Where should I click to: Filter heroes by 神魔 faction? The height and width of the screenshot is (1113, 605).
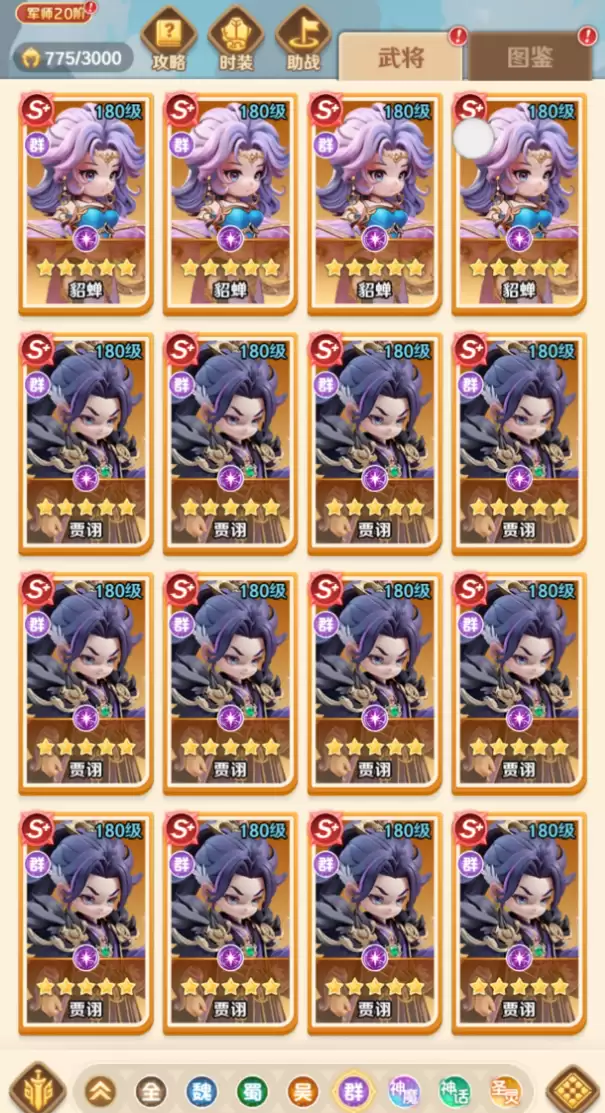click(x=403, y=1090)
